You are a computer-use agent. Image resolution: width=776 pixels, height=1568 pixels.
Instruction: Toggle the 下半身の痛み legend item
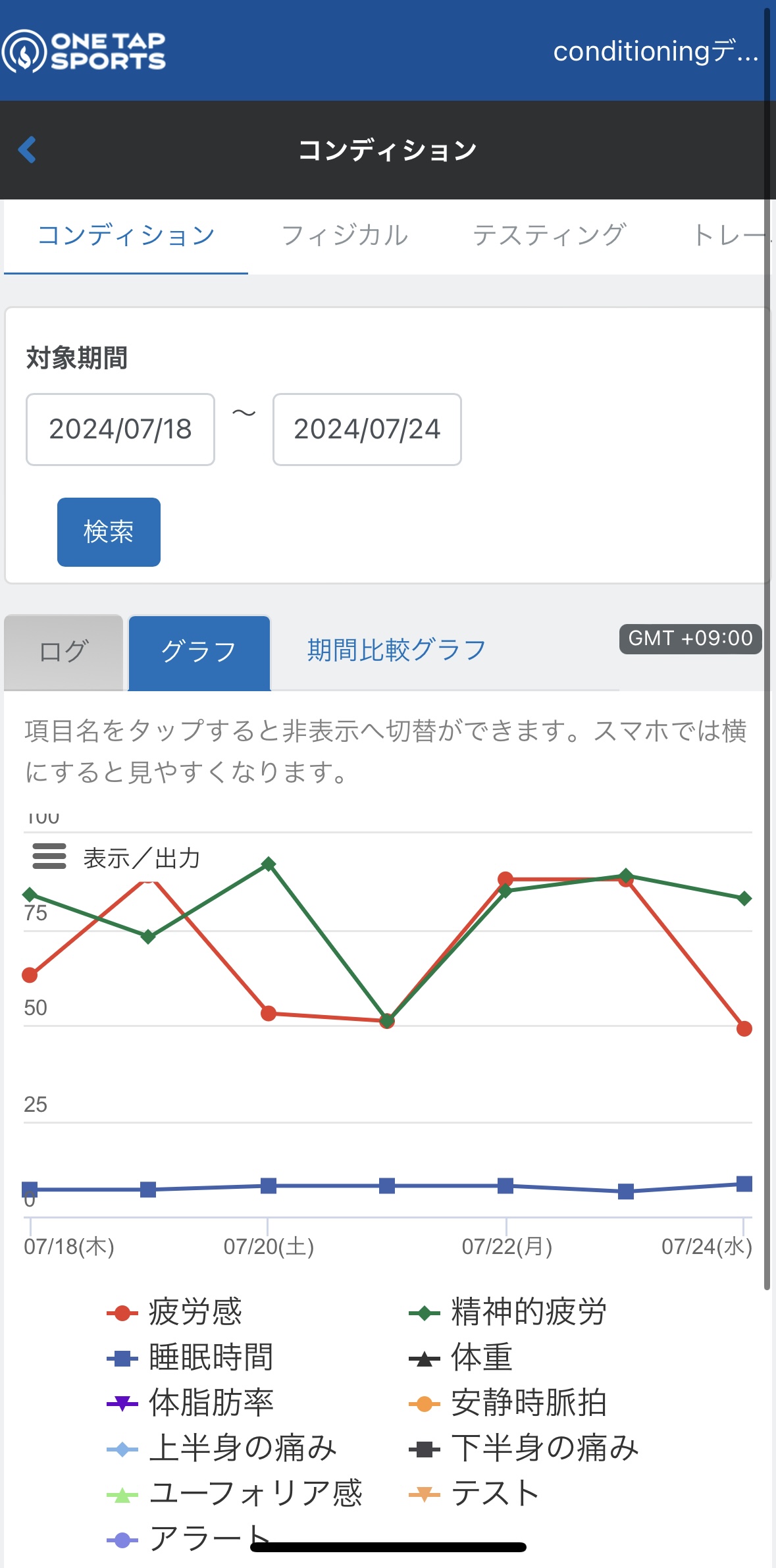click(524, 1448)
